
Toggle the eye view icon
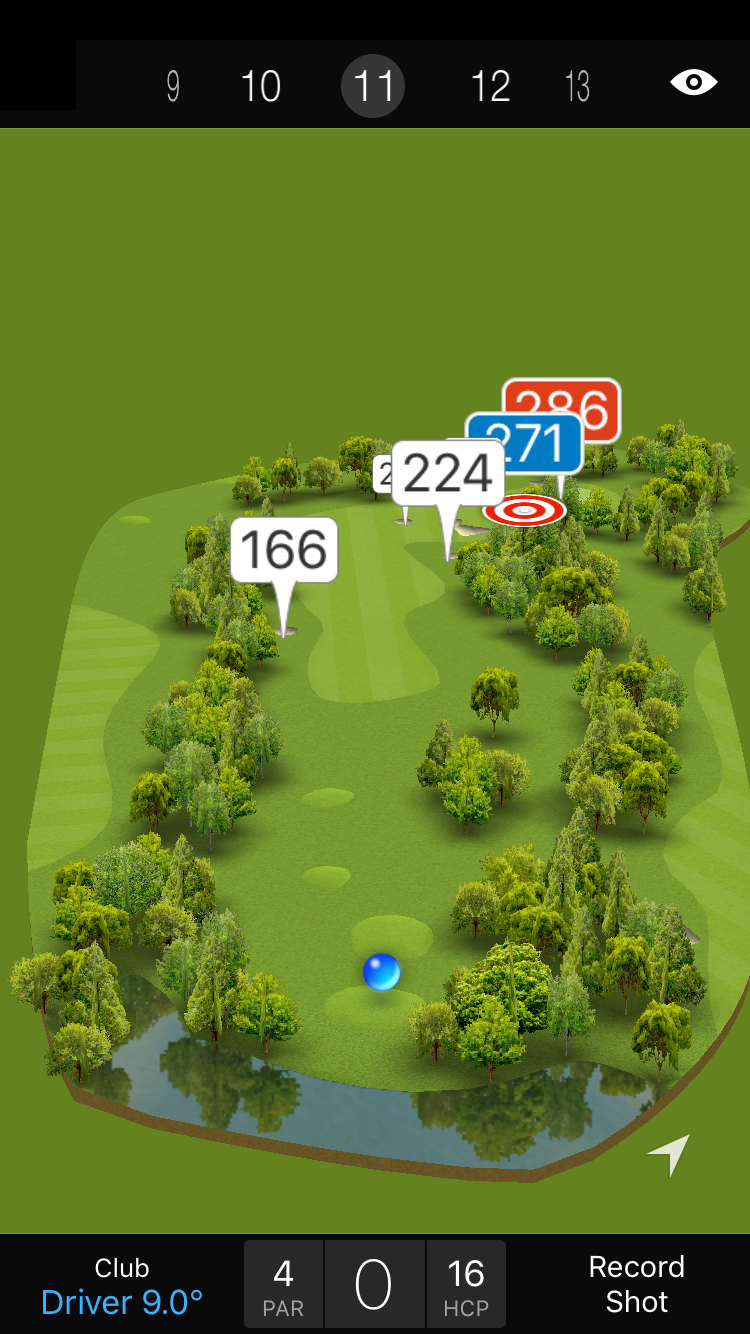point(693,83)
